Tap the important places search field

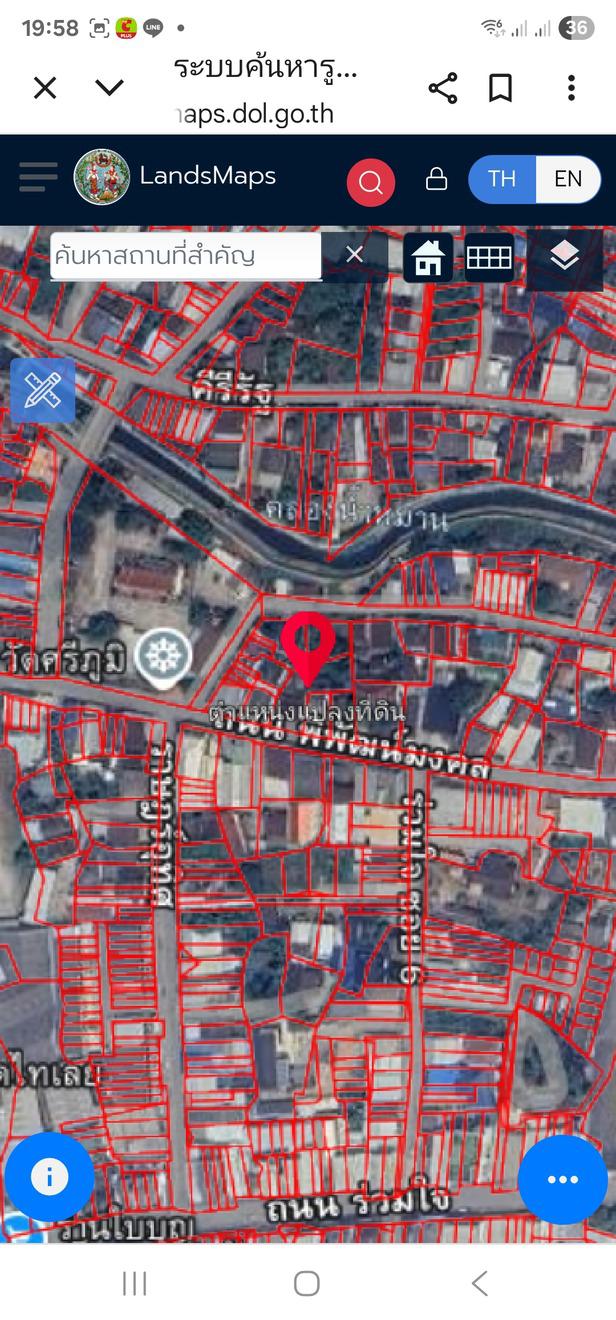point(186,256)
